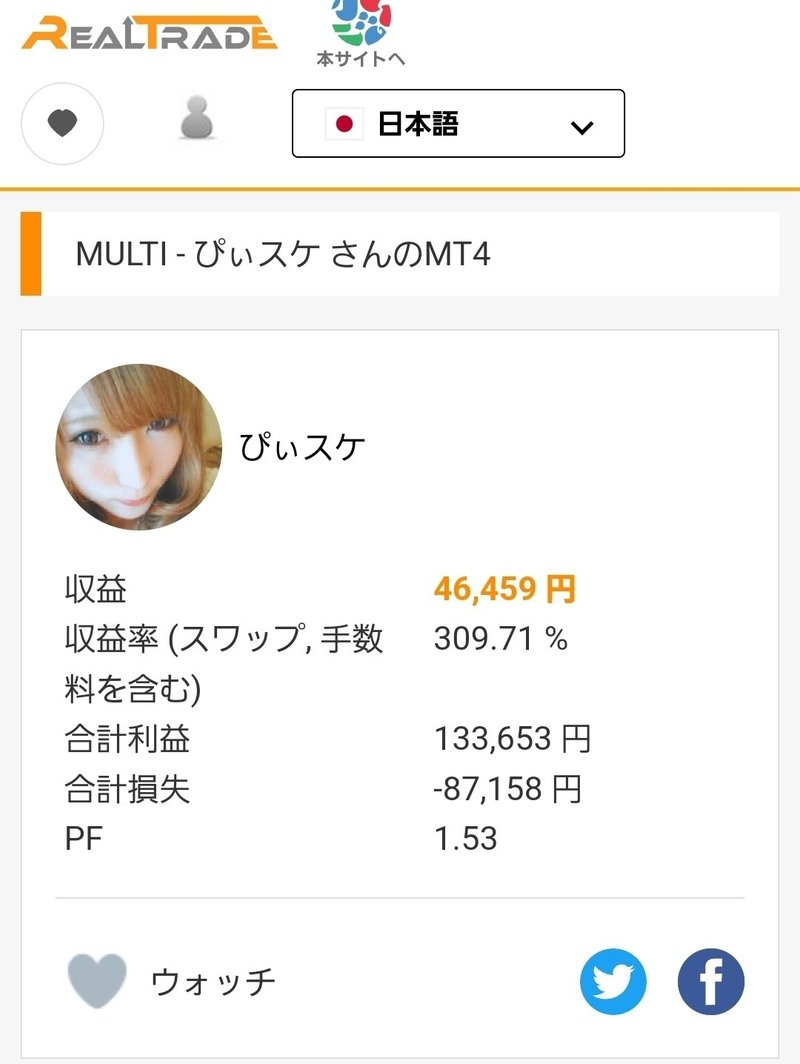Share the profile via the Twitter icon
Screen dimensions: 800x1064
coord(613,981)
